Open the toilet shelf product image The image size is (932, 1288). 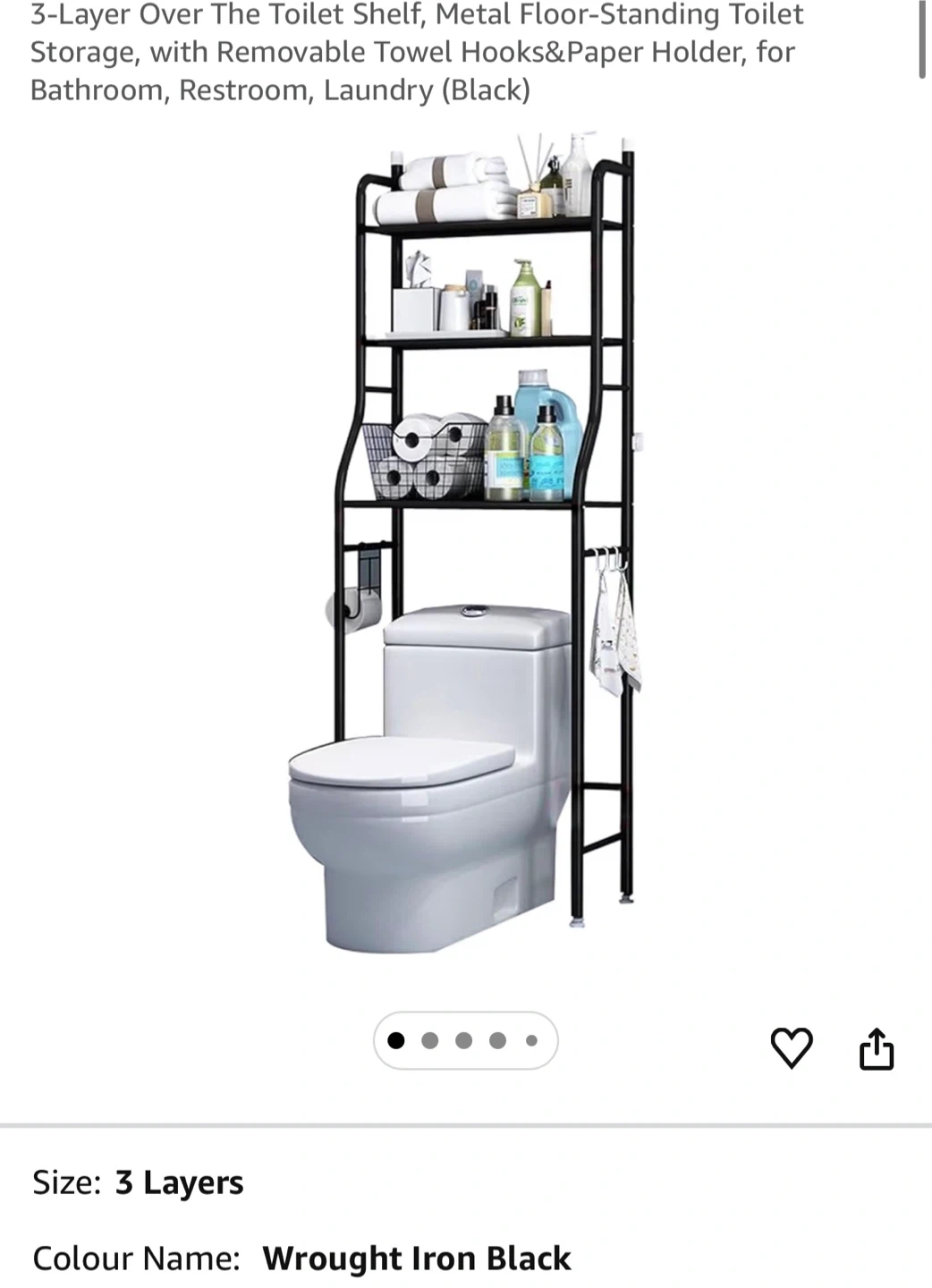[x=465, y=546]
